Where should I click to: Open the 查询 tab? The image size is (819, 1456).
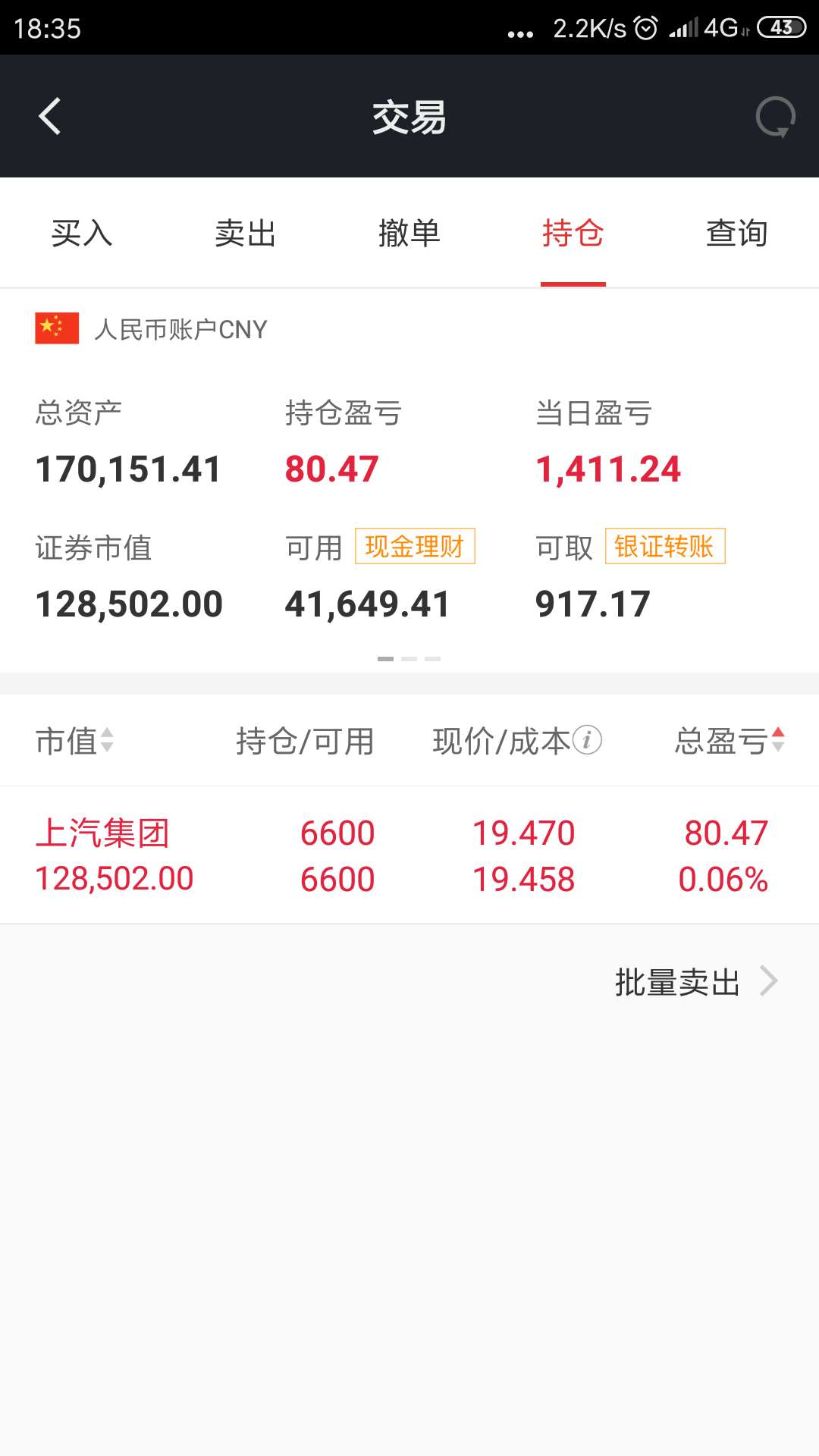[737, 233]
